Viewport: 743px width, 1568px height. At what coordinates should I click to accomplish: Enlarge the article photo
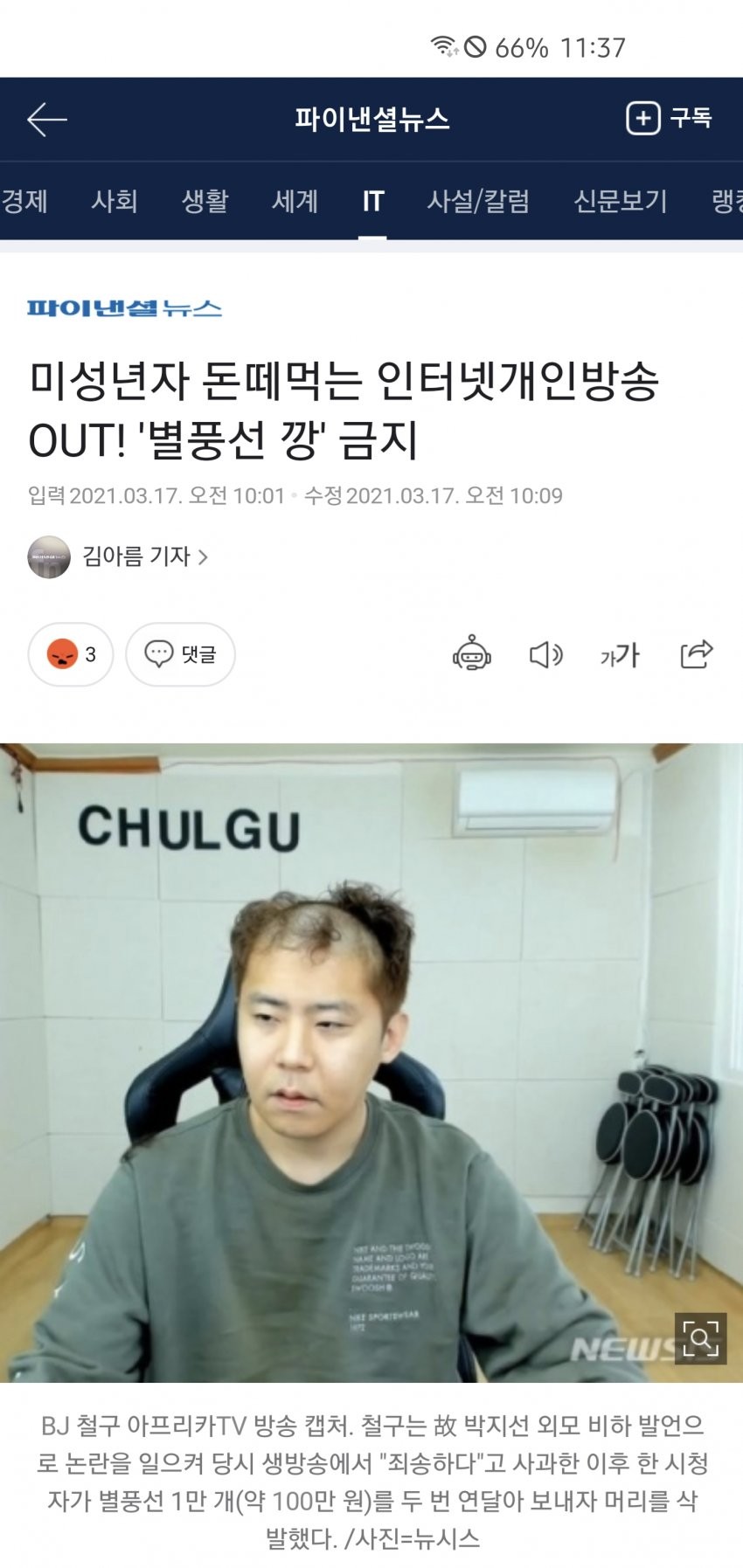click(x=700, y=1338)
